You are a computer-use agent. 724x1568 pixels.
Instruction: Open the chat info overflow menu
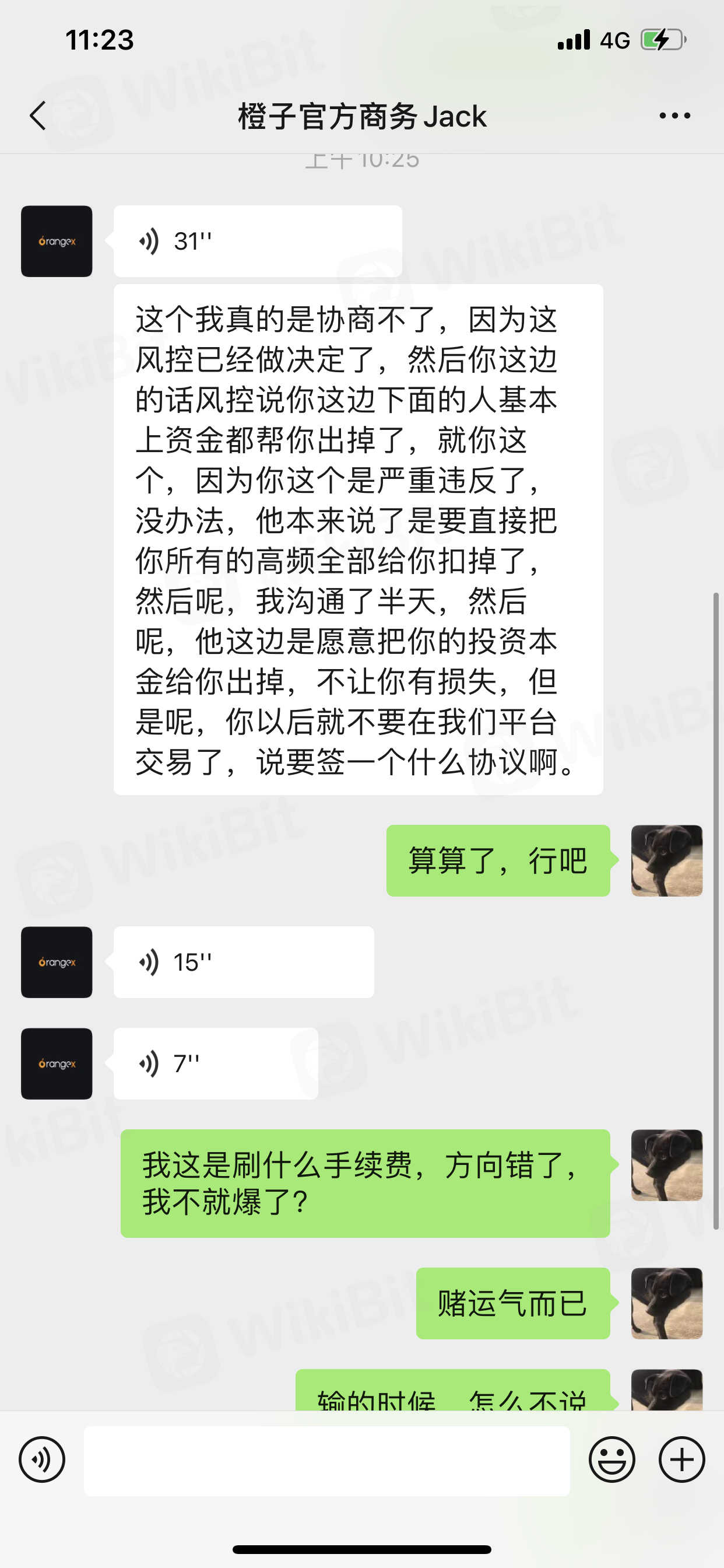pos(674,116)
